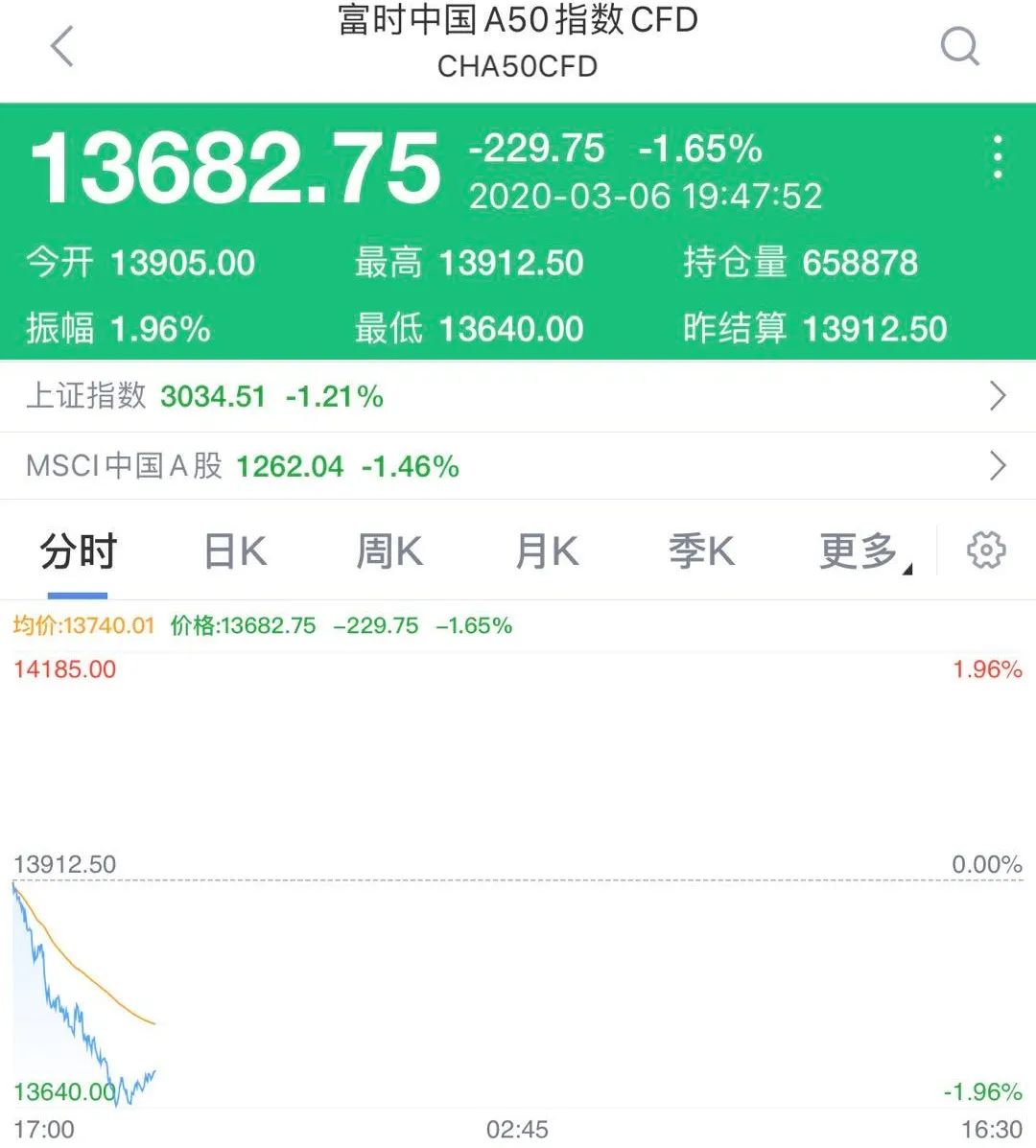This screenshot has height=1148, width=1036.
Task: Switch to the 日K chart tab
Action: click(235, 552)
